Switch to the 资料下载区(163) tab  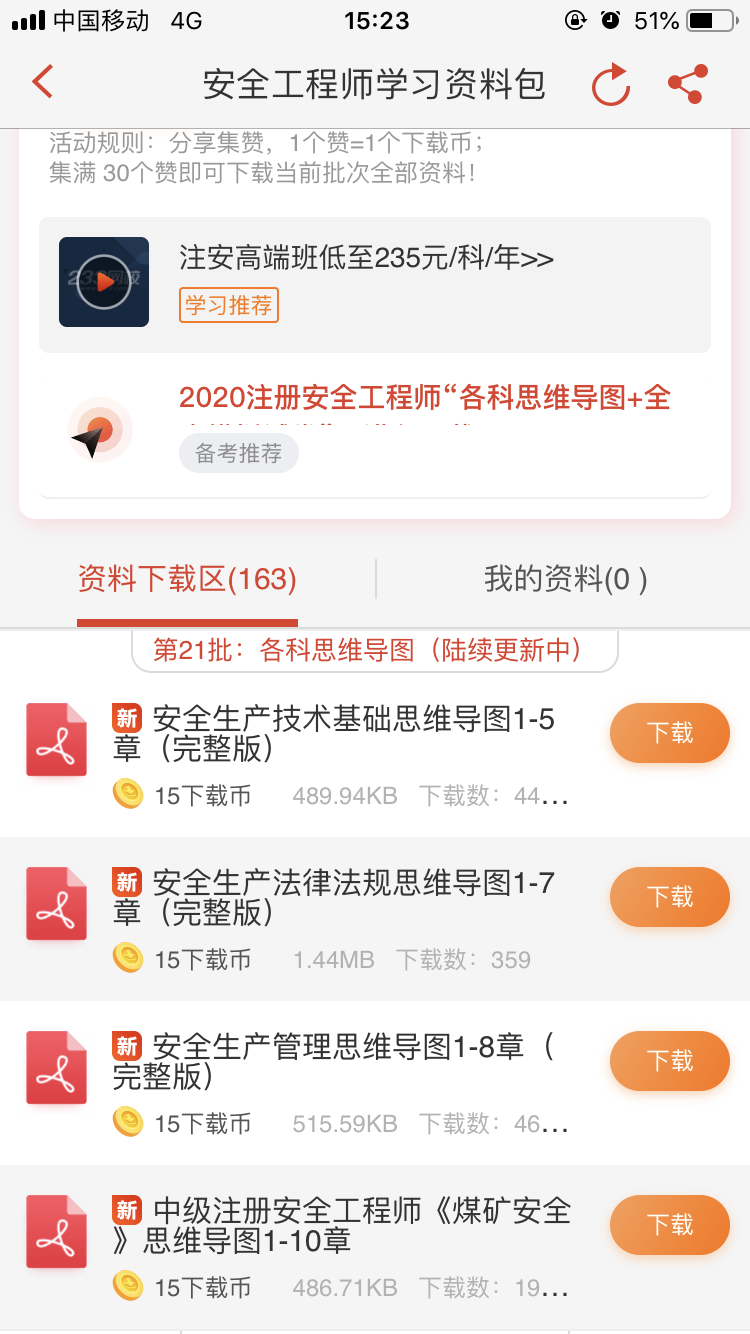click(x=187, y=579)
